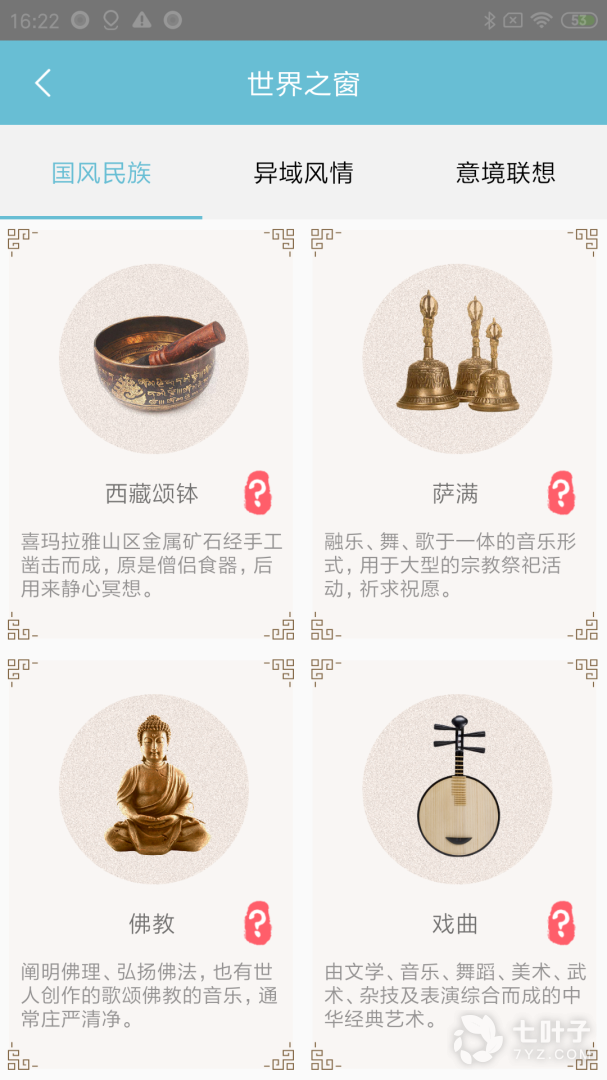Tap the red question mark beside 戏曲
Image resolution: width=607 pixels, height=1080 pixels.
coord(561,923)
